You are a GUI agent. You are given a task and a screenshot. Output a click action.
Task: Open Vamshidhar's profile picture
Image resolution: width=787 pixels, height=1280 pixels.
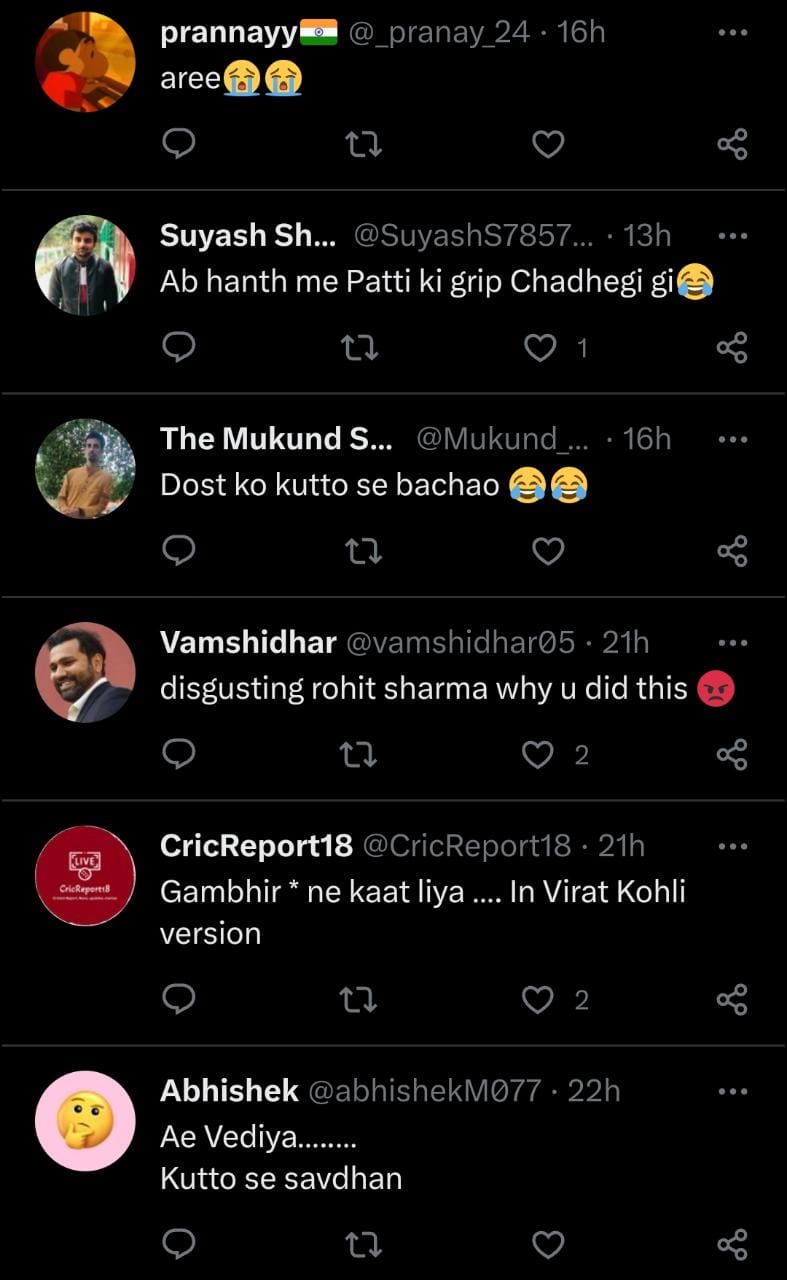point(85,672)
